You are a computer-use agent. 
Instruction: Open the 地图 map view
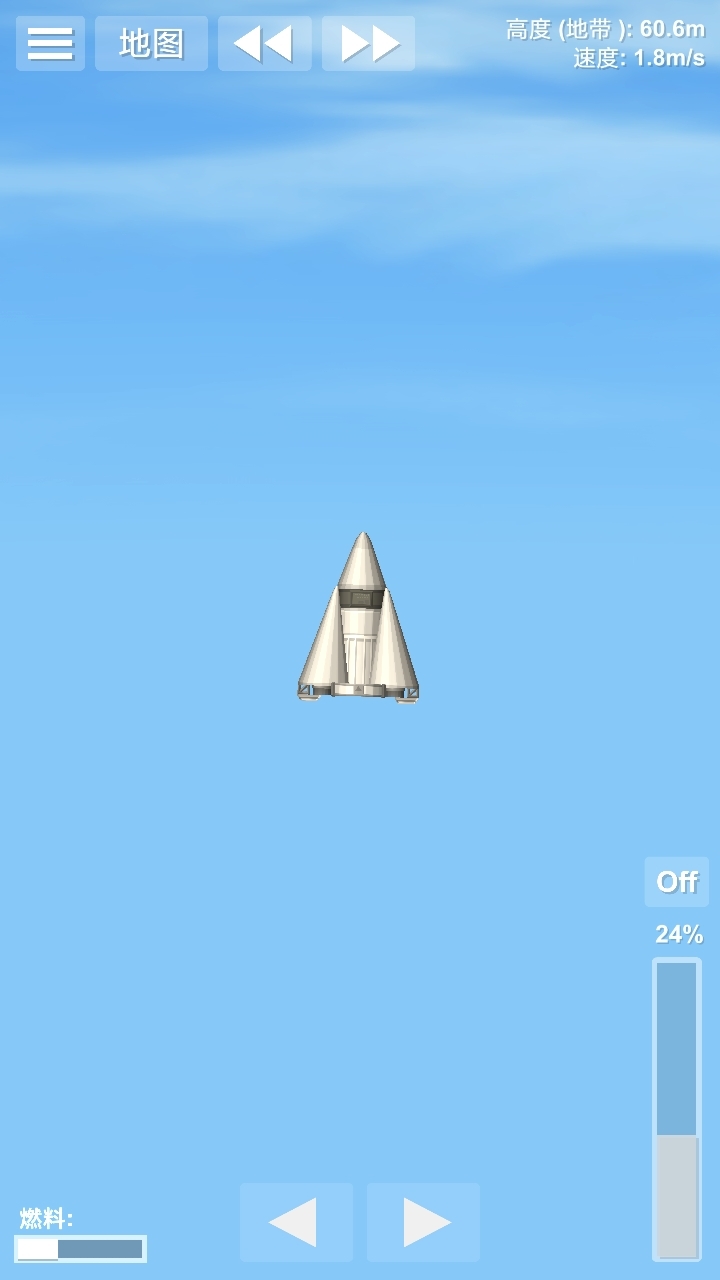point(151,43)
